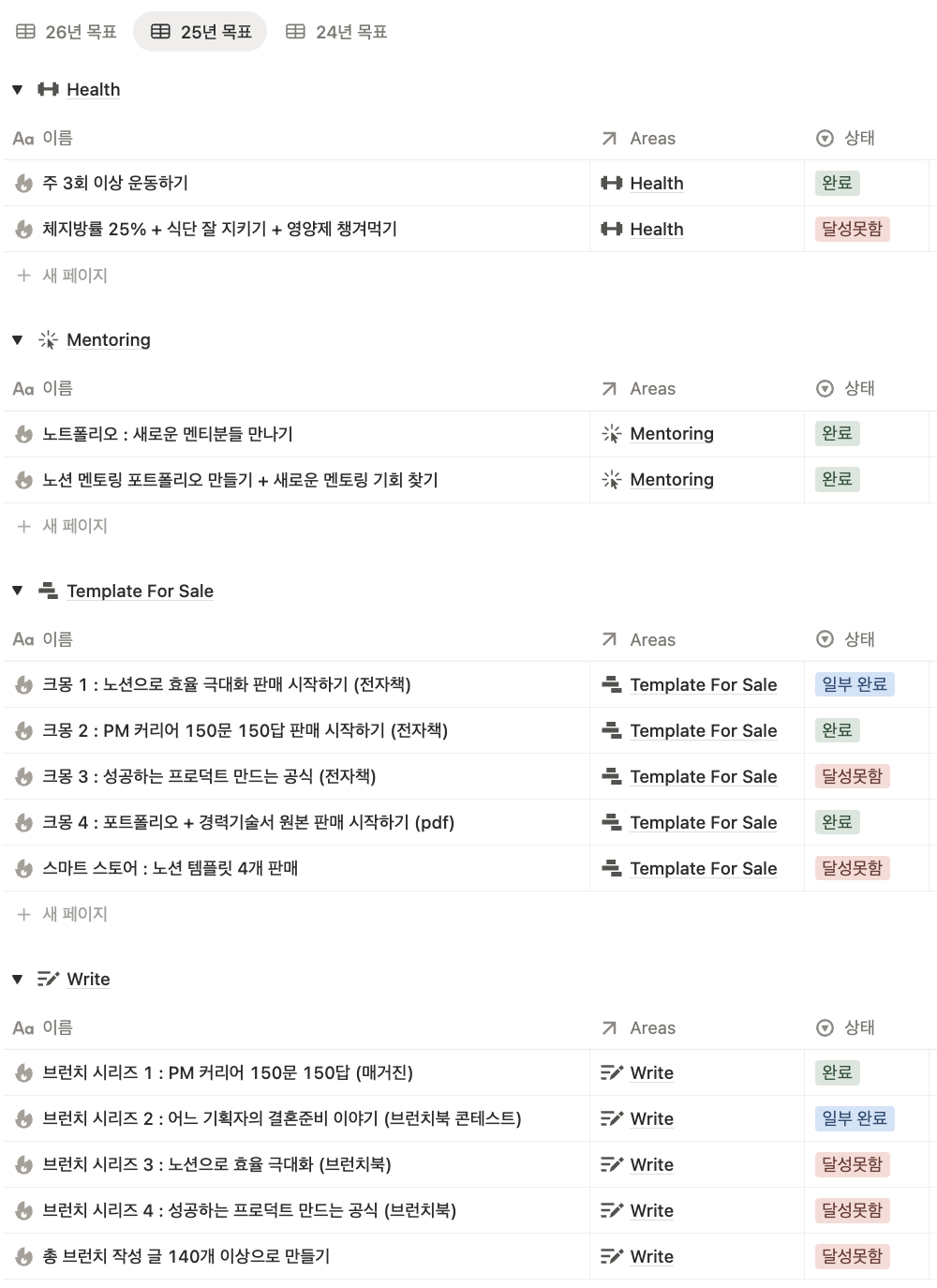Open the 주 3회 이상 운동하기 page
937x1288 pixels.
(x=115, y=183)
